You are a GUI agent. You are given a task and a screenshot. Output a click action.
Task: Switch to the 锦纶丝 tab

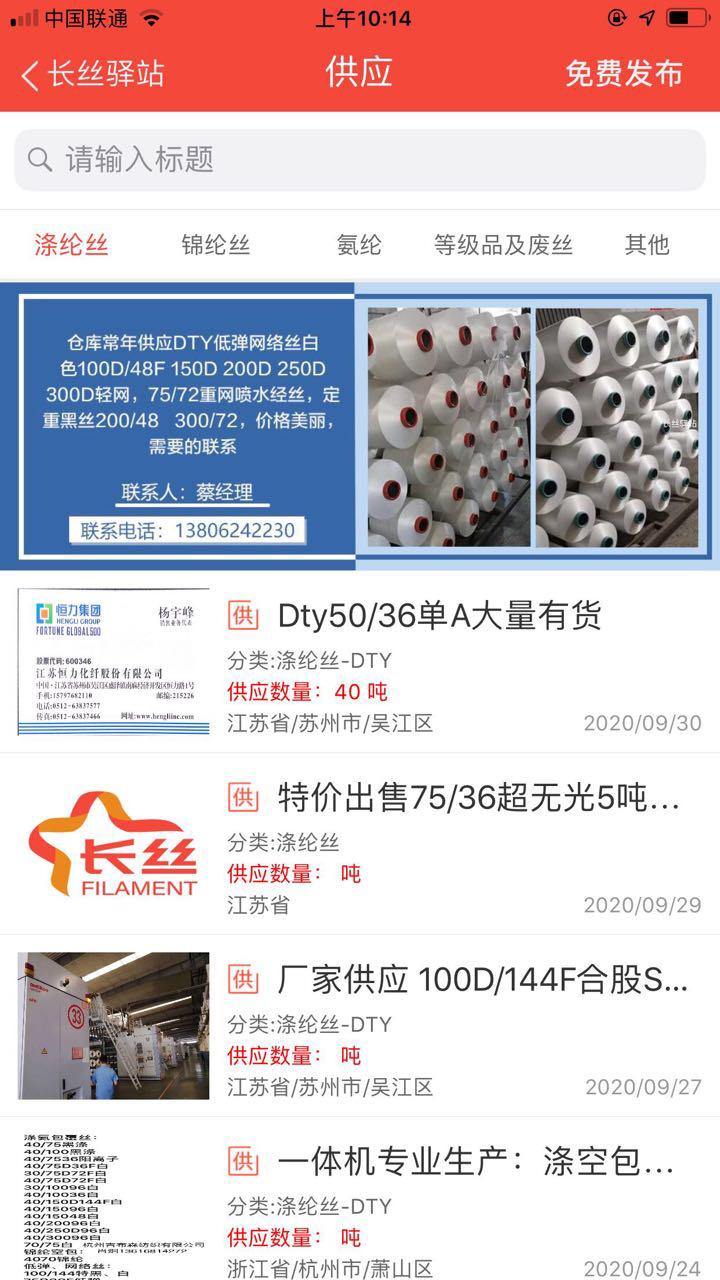(216, 245)
